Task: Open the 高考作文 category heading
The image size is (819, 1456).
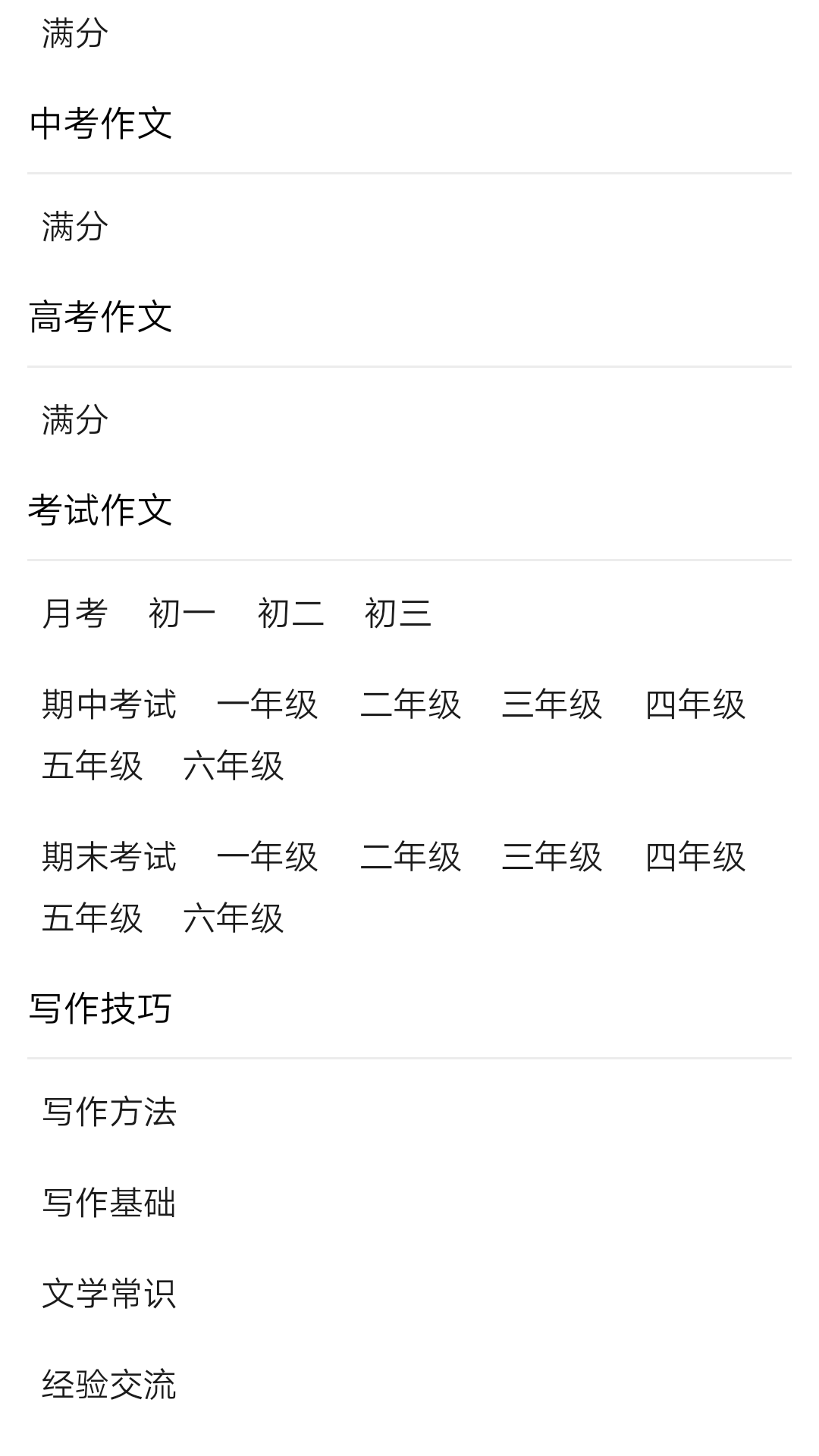Action: [102, 318]
